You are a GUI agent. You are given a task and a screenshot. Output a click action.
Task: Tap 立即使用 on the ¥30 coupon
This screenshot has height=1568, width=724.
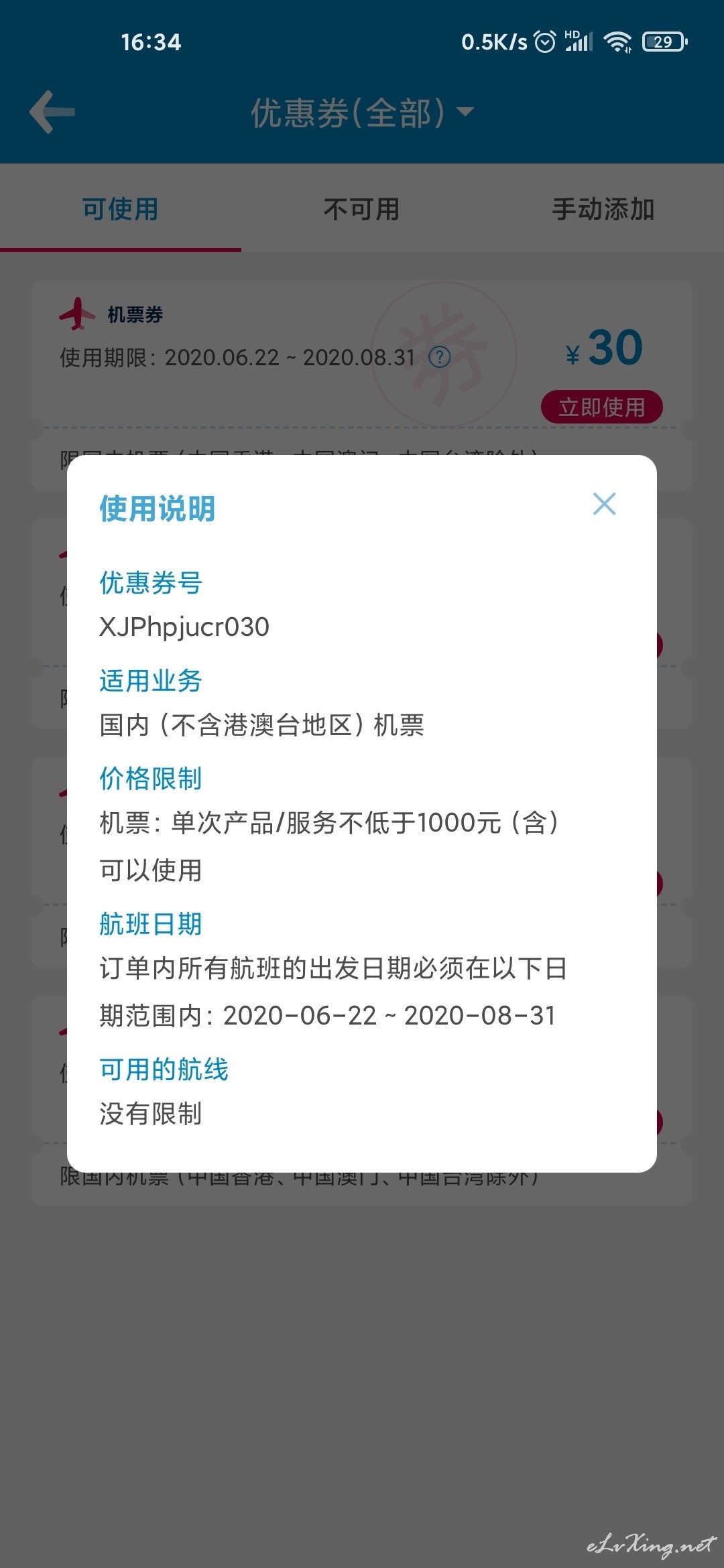(602, 407)
